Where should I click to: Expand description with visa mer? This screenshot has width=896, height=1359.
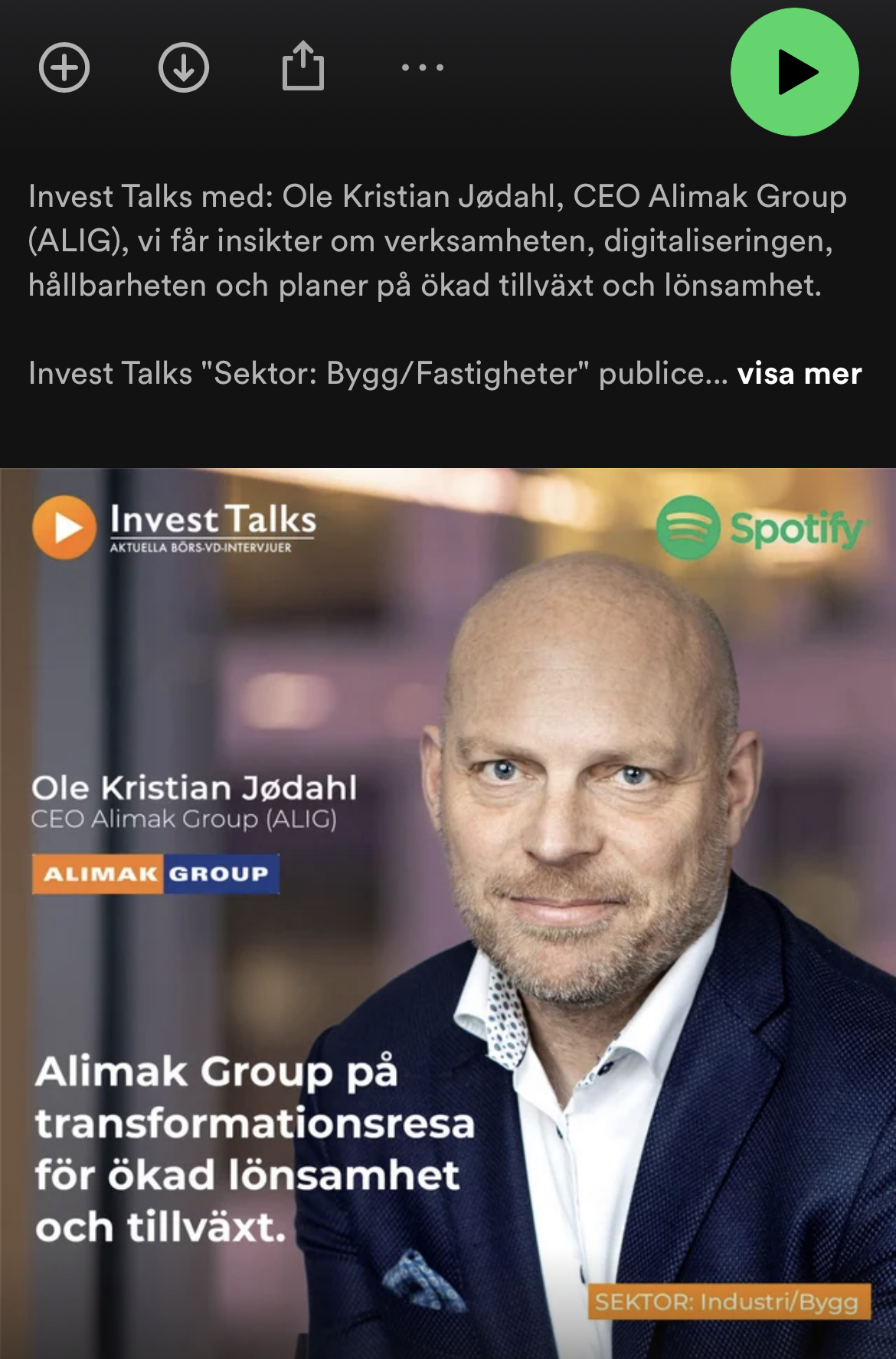[799, 374]
